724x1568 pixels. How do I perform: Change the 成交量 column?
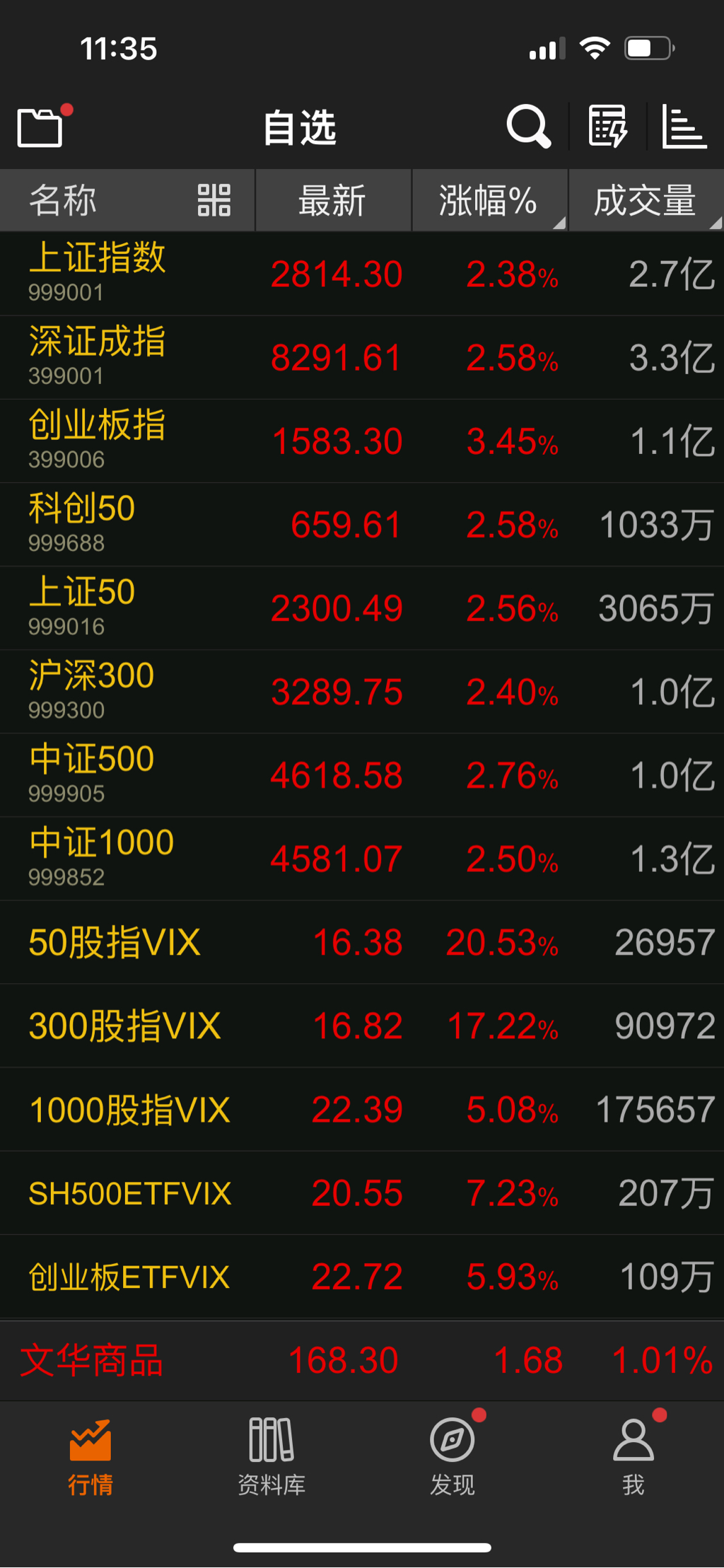coord(646,201)
